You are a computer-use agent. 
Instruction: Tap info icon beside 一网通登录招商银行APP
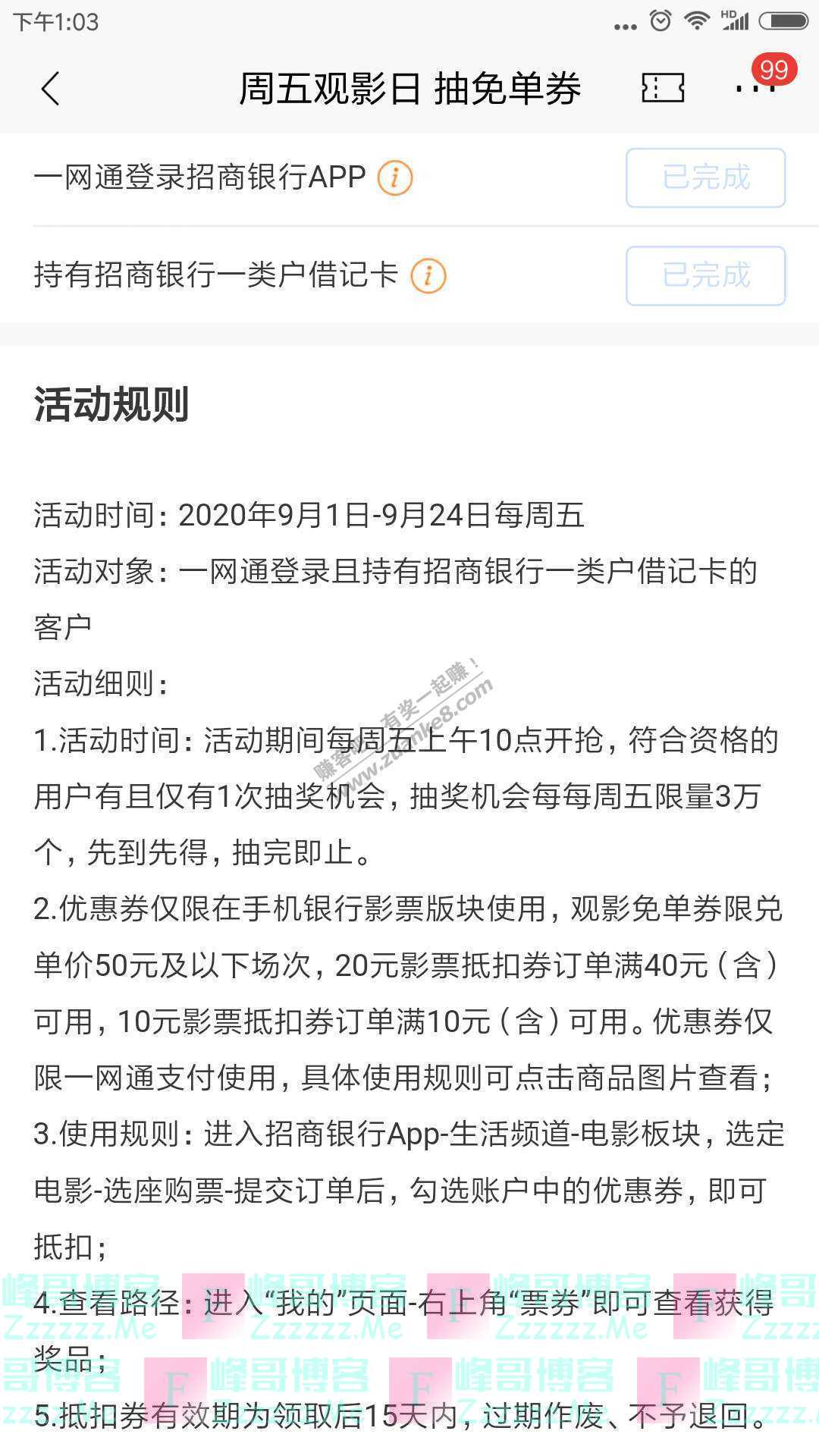pyautogui.click(x=395, y=179)
